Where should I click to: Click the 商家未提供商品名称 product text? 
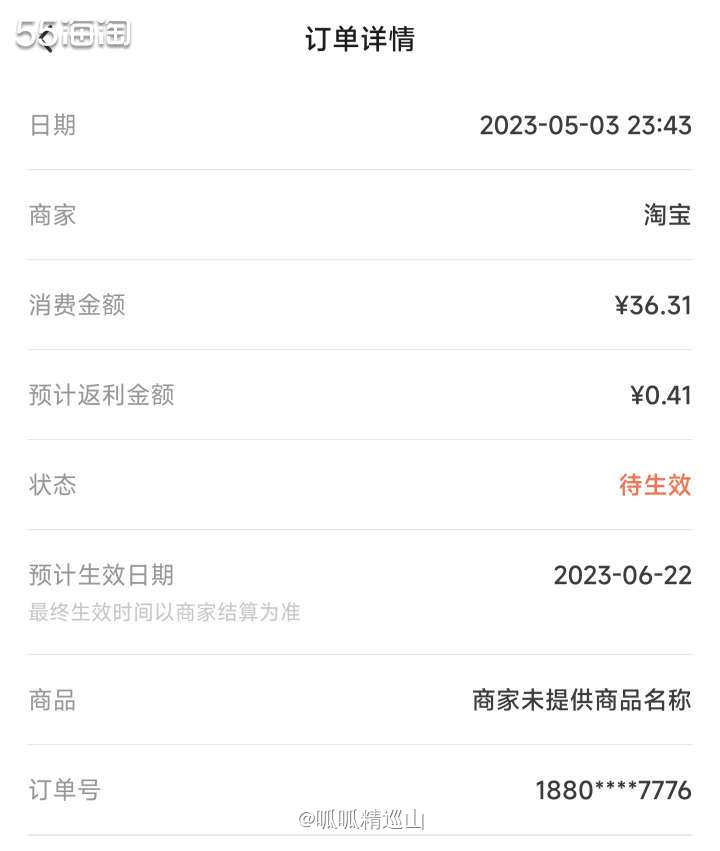coord(580,700)
